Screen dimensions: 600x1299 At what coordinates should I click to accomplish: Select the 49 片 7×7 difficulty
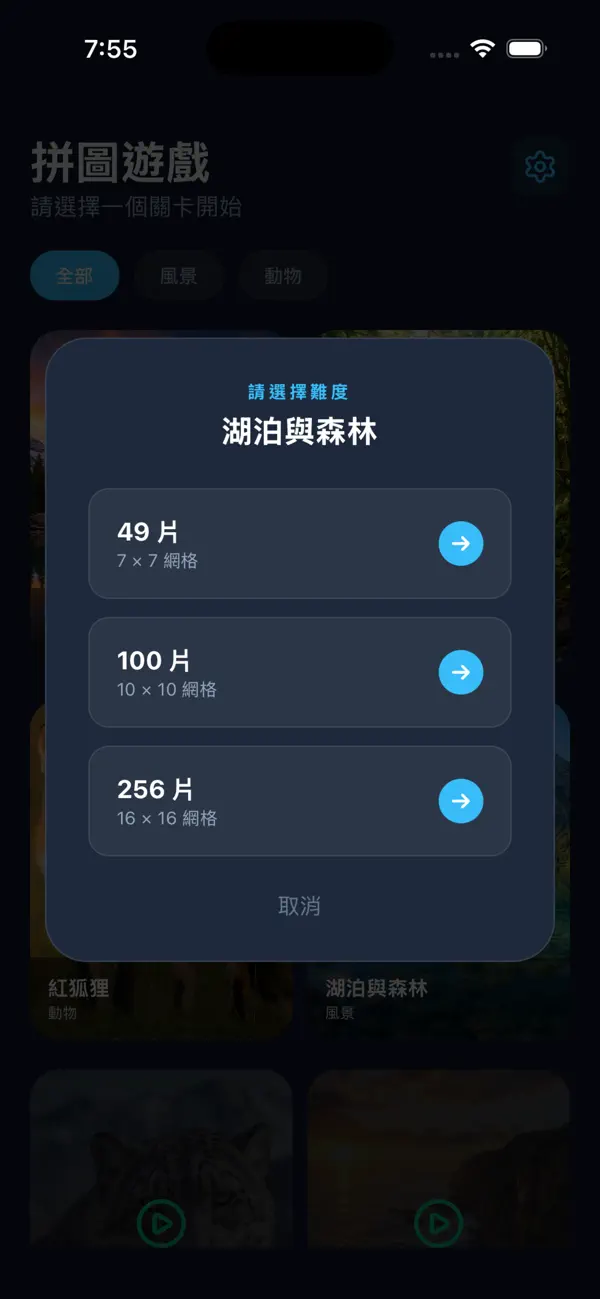tap(300, 543)
